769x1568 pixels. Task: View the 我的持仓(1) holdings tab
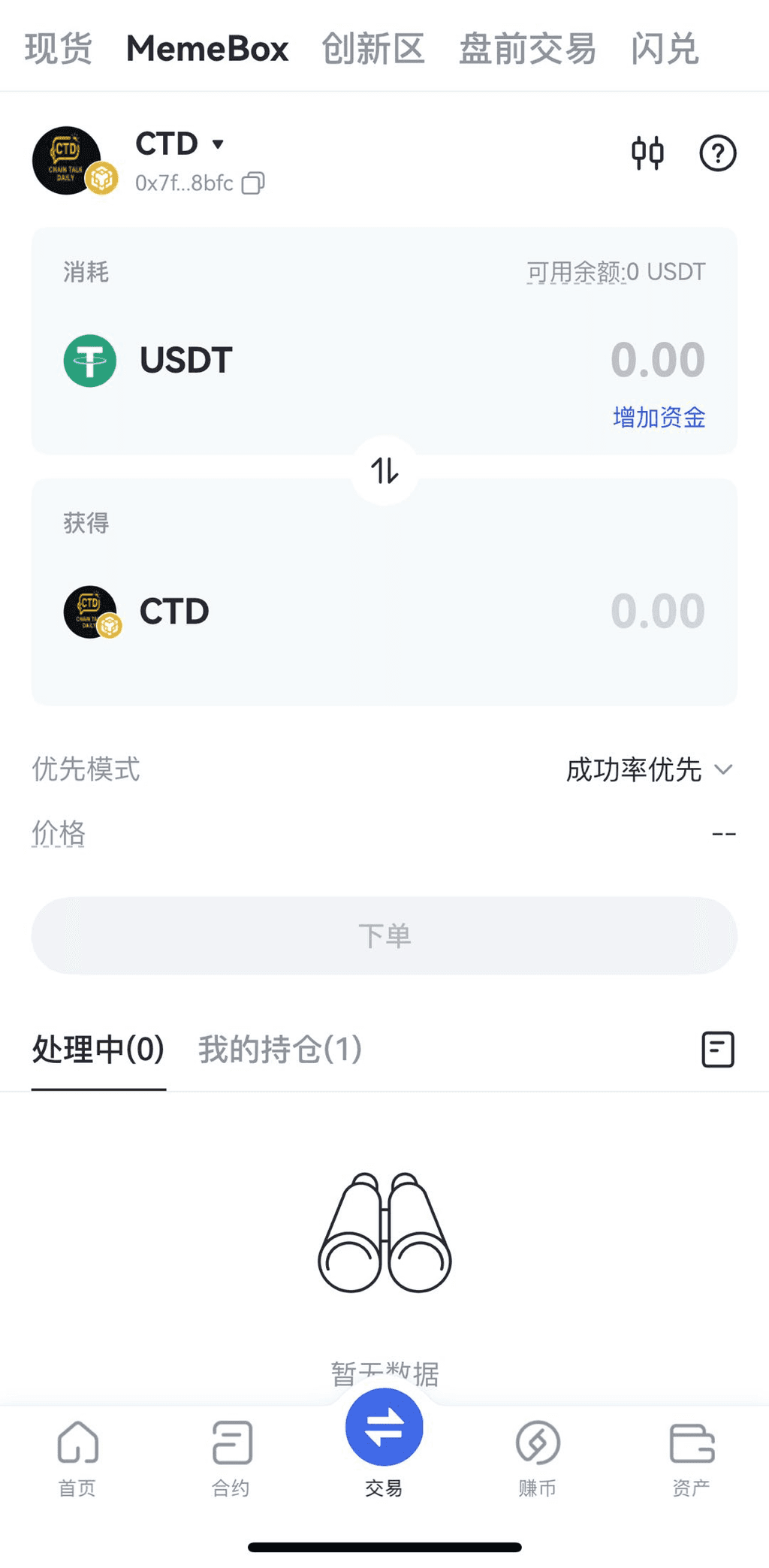click(279, 1049)
